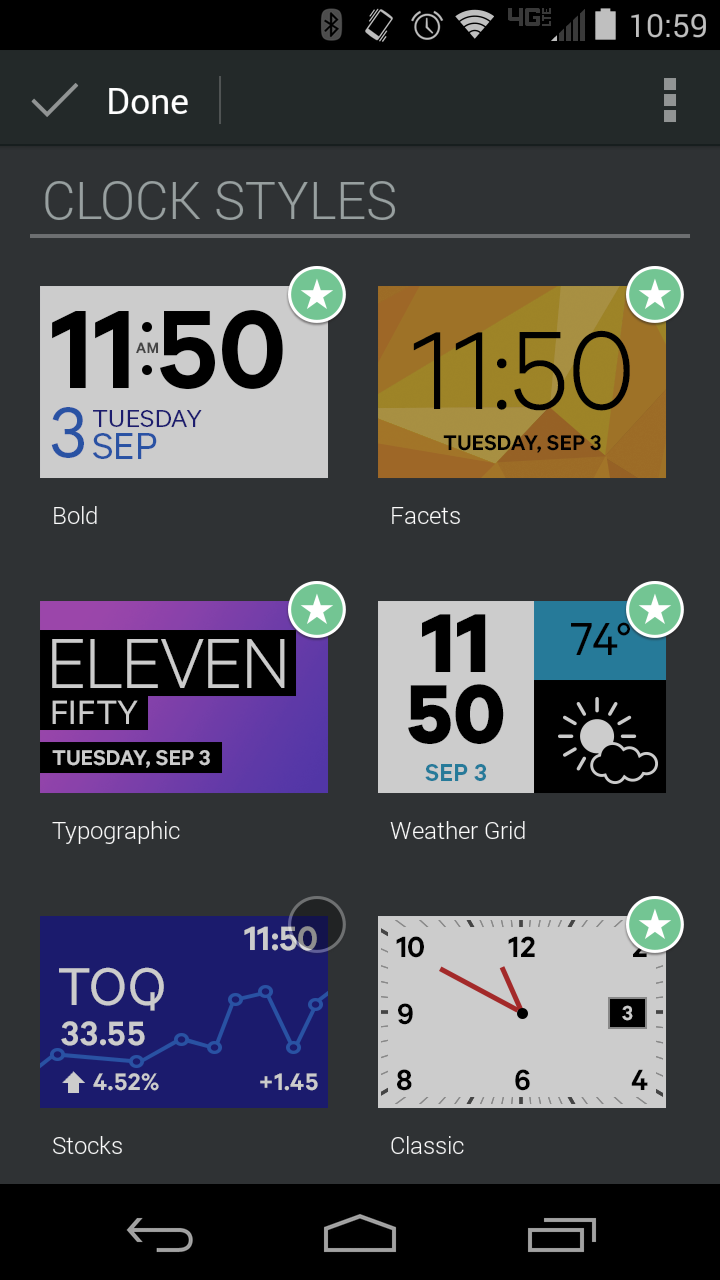Go to the home screen

point(360,1234)
